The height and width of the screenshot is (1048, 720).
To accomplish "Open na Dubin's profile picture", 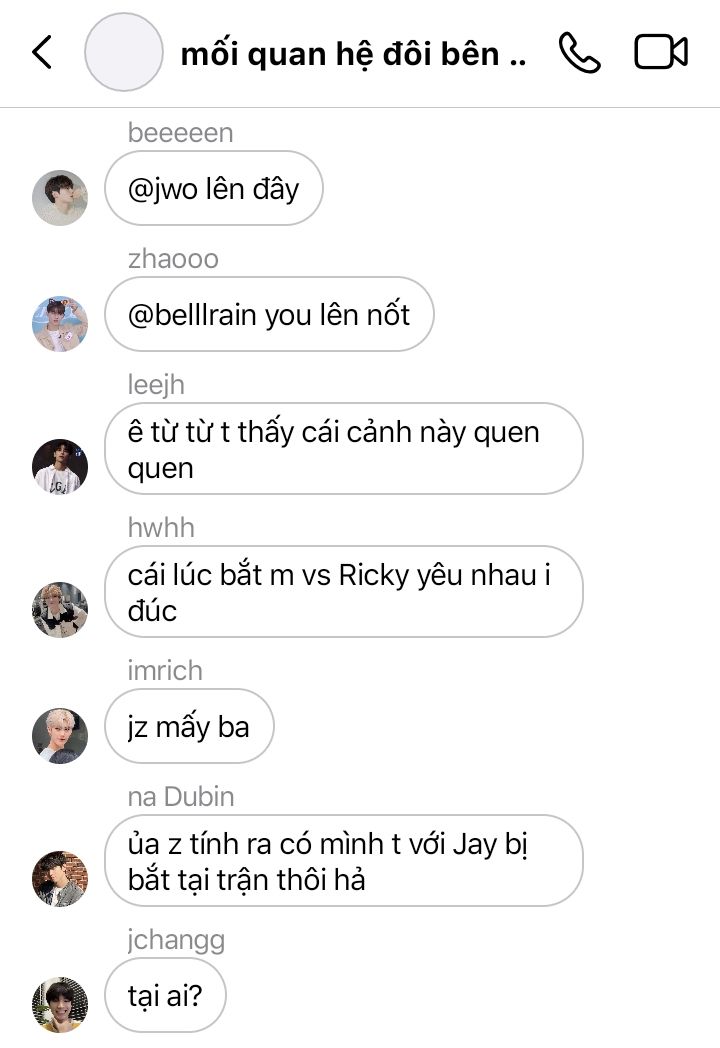I will (60, 879).
